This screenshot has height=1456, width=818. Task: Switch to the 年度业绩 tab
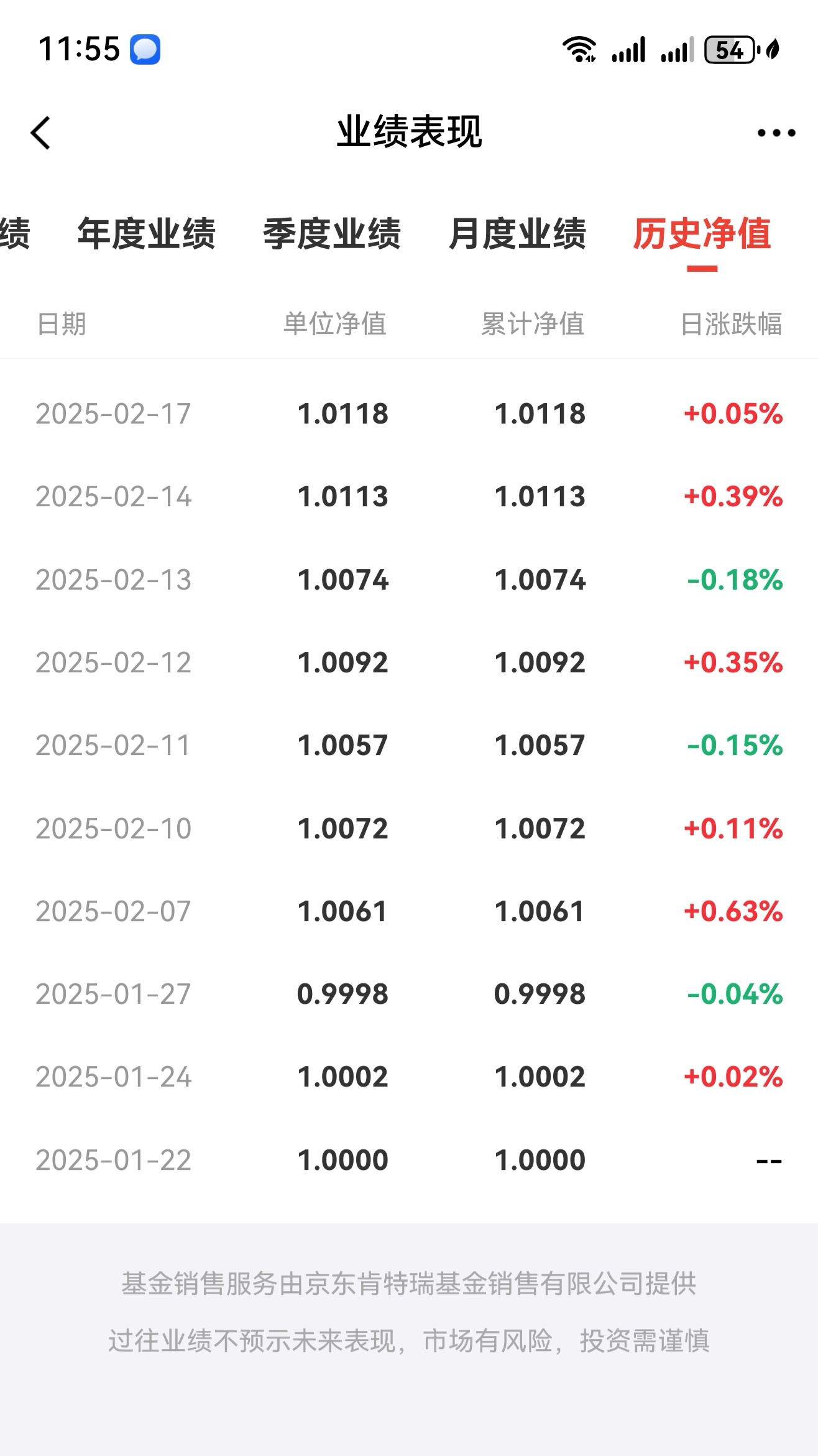147,234
